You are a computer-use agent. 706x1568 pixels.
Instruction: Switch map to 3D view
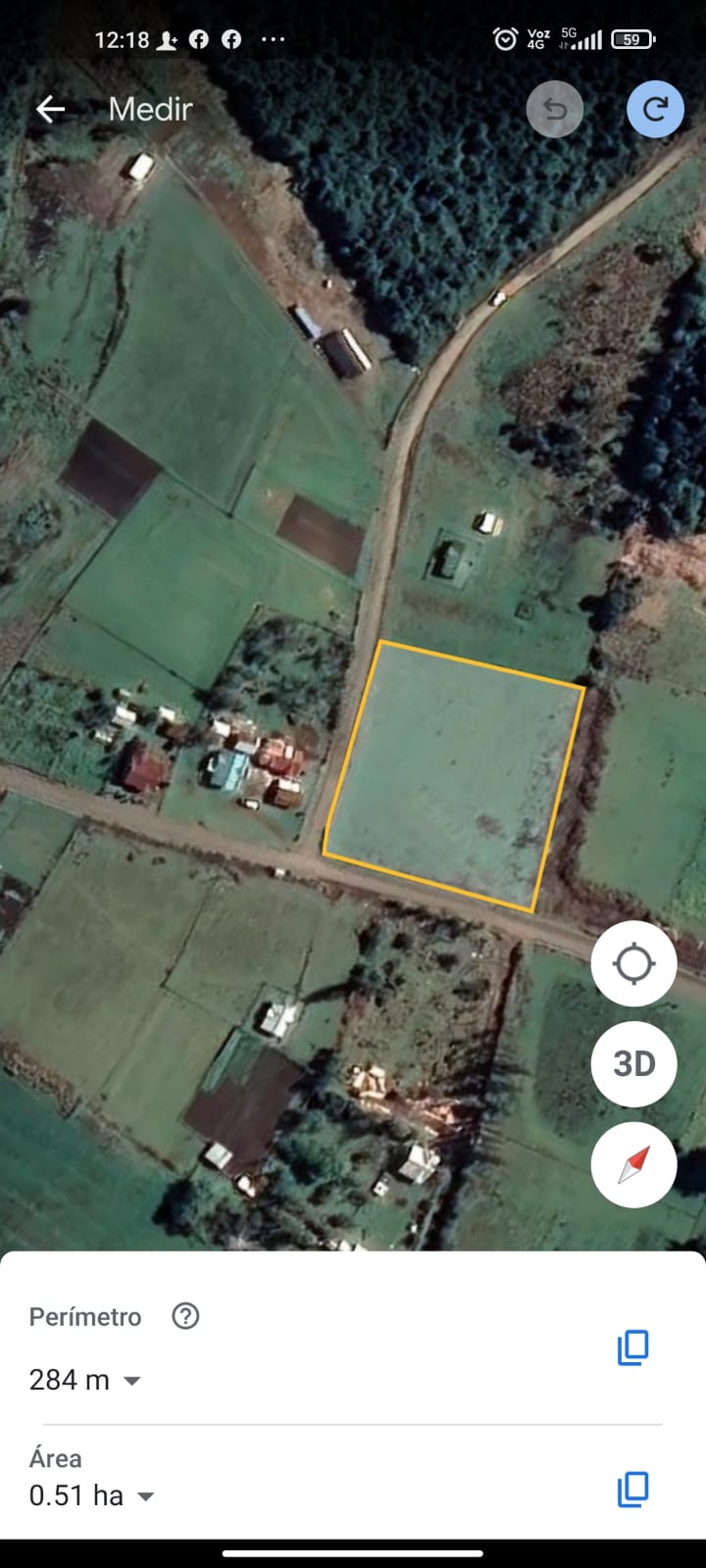click(x=633, y=1063)
